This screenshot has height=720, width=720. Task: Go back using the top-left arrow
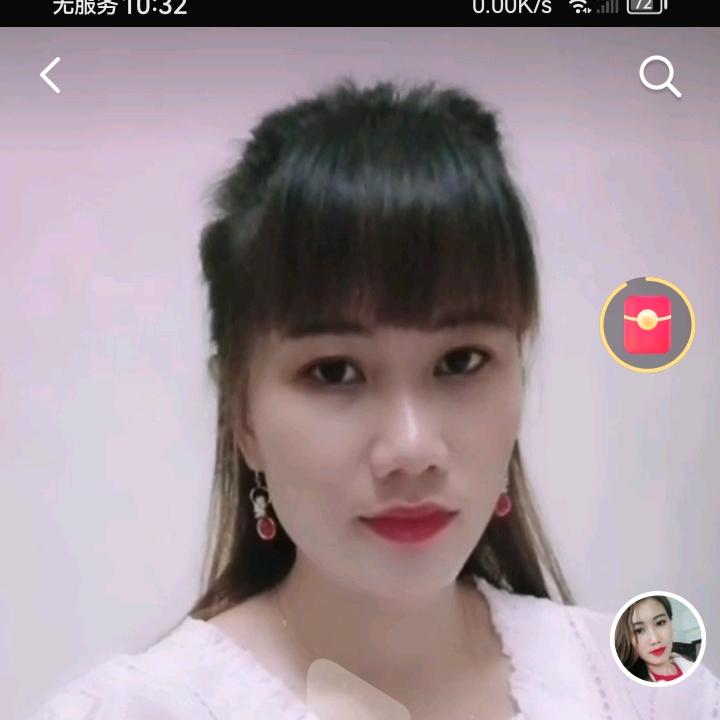click(x=50, y=75)
